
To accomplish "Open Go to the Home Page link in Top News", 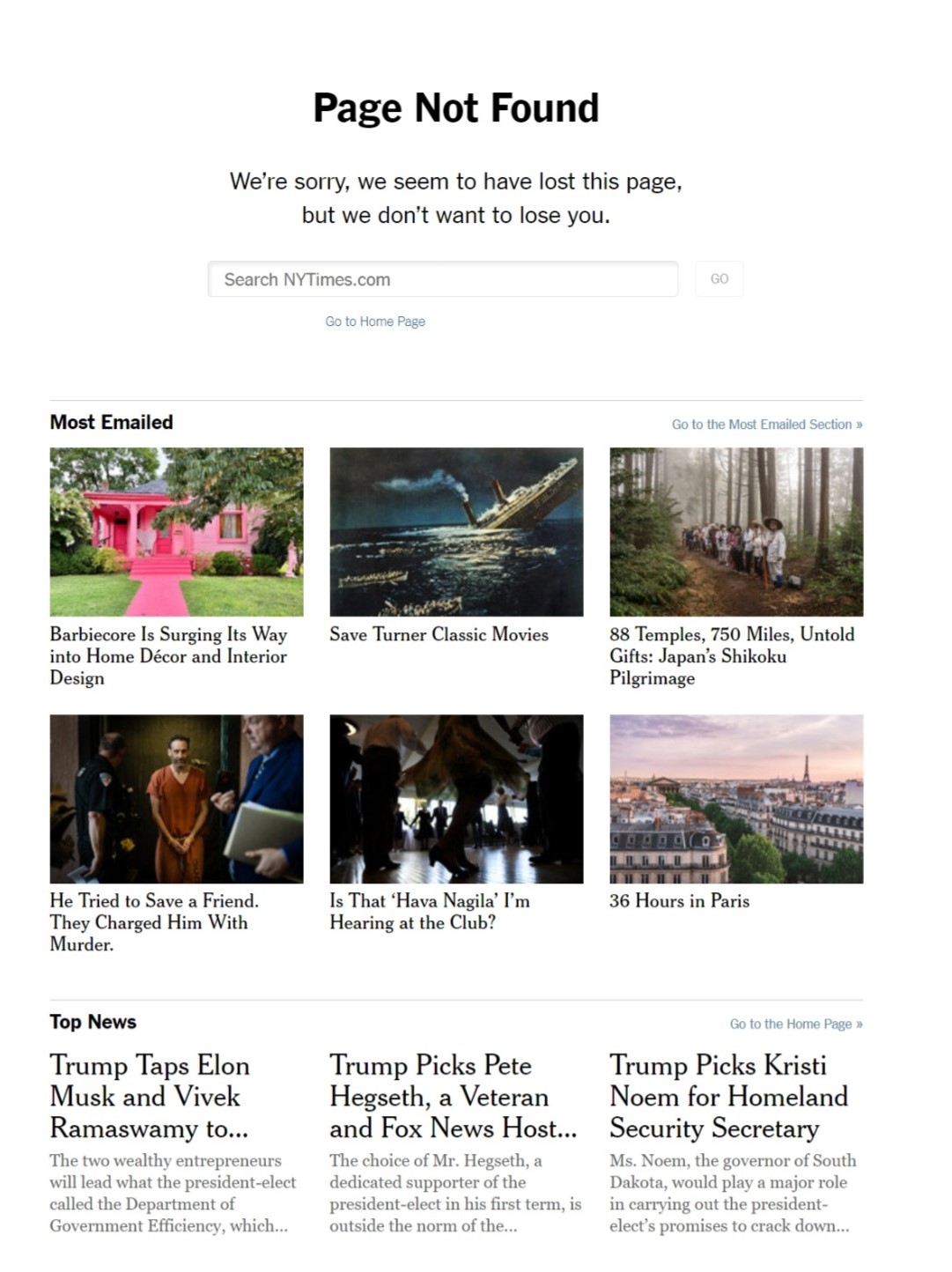I will (795, 1024).
